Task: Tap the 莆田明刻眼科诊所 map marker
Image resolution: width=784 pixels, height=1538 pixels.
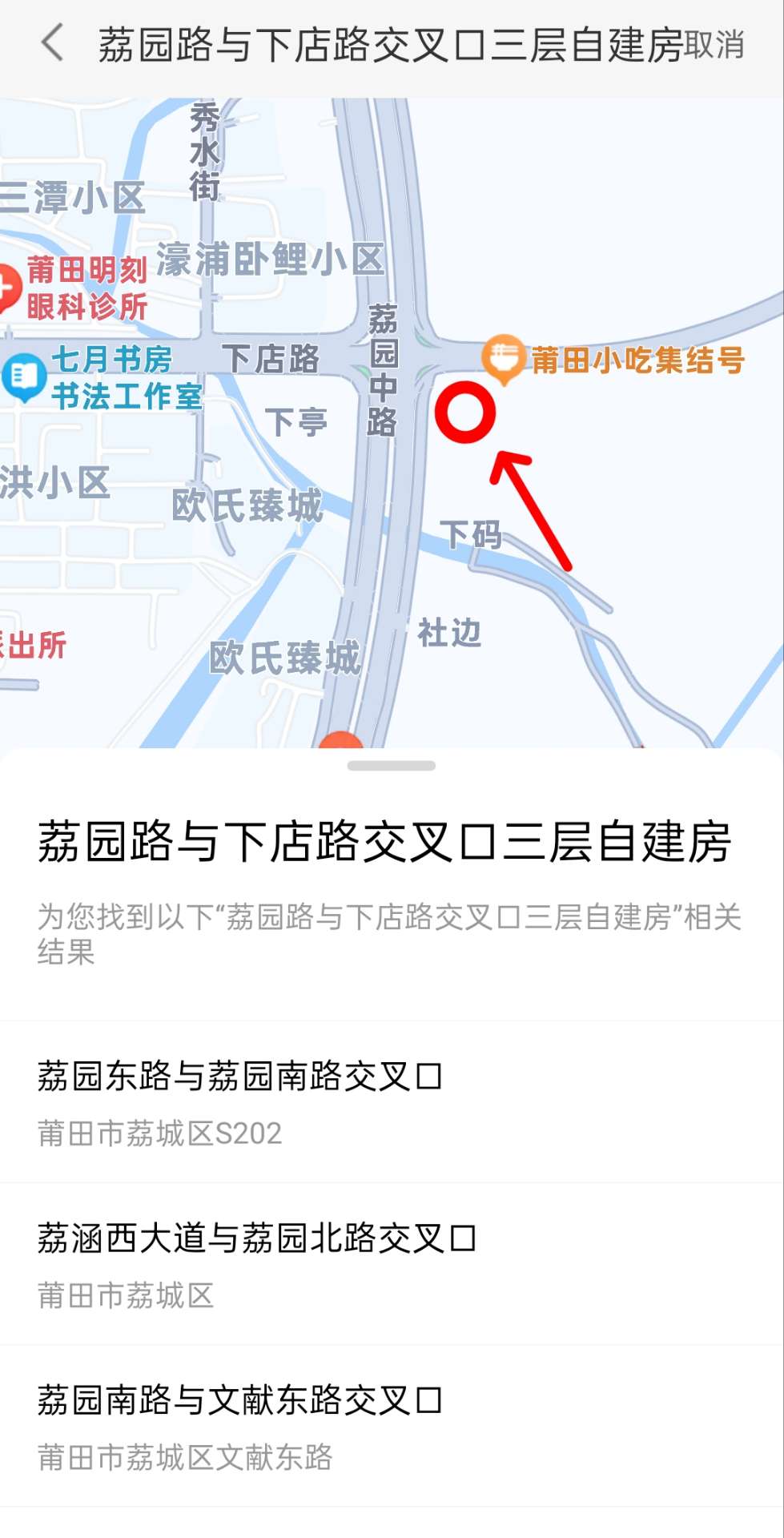Action: point(8,287)
